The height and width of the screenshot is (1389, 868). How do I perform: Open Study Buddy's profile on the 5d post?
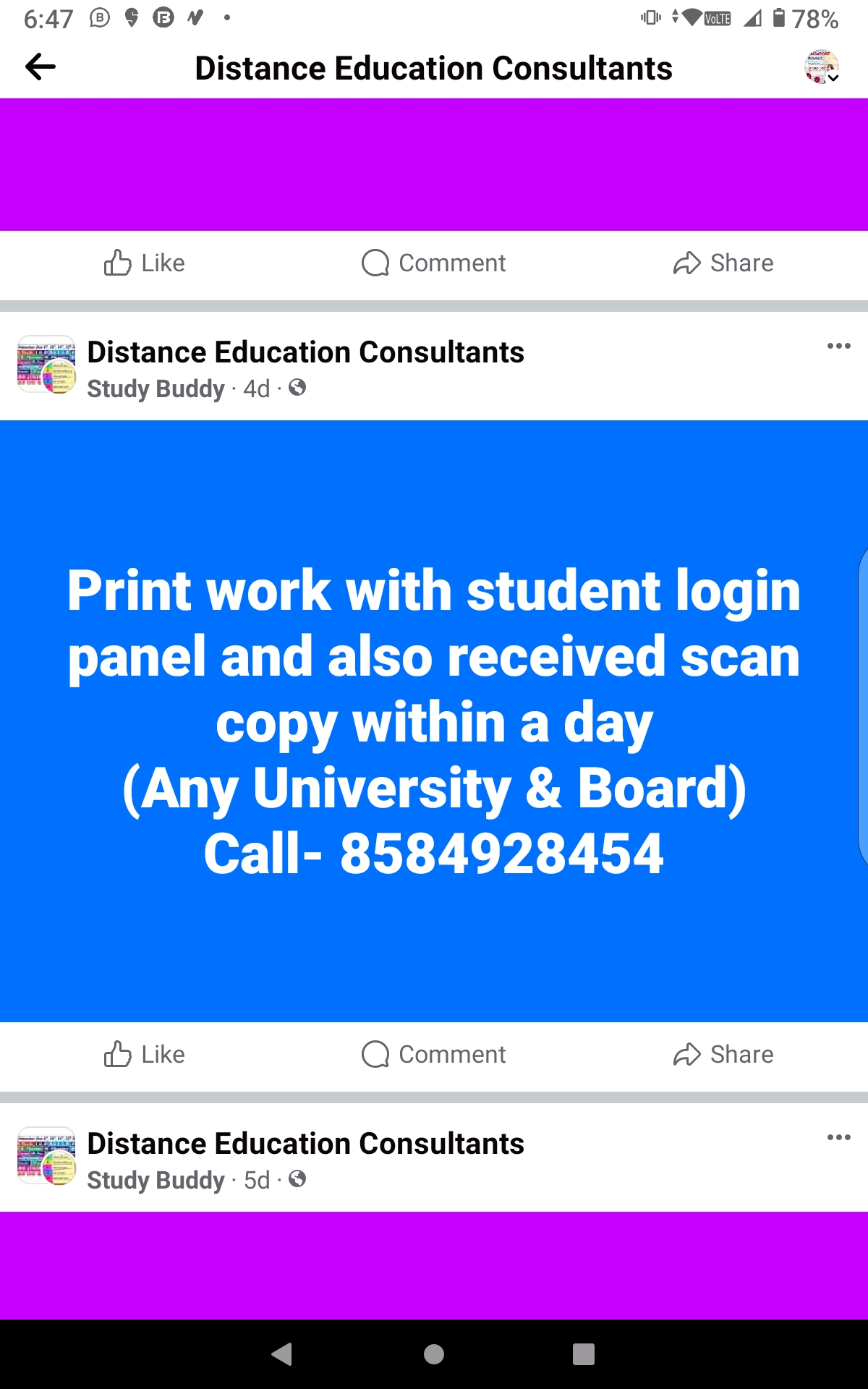click(156, 1181)
